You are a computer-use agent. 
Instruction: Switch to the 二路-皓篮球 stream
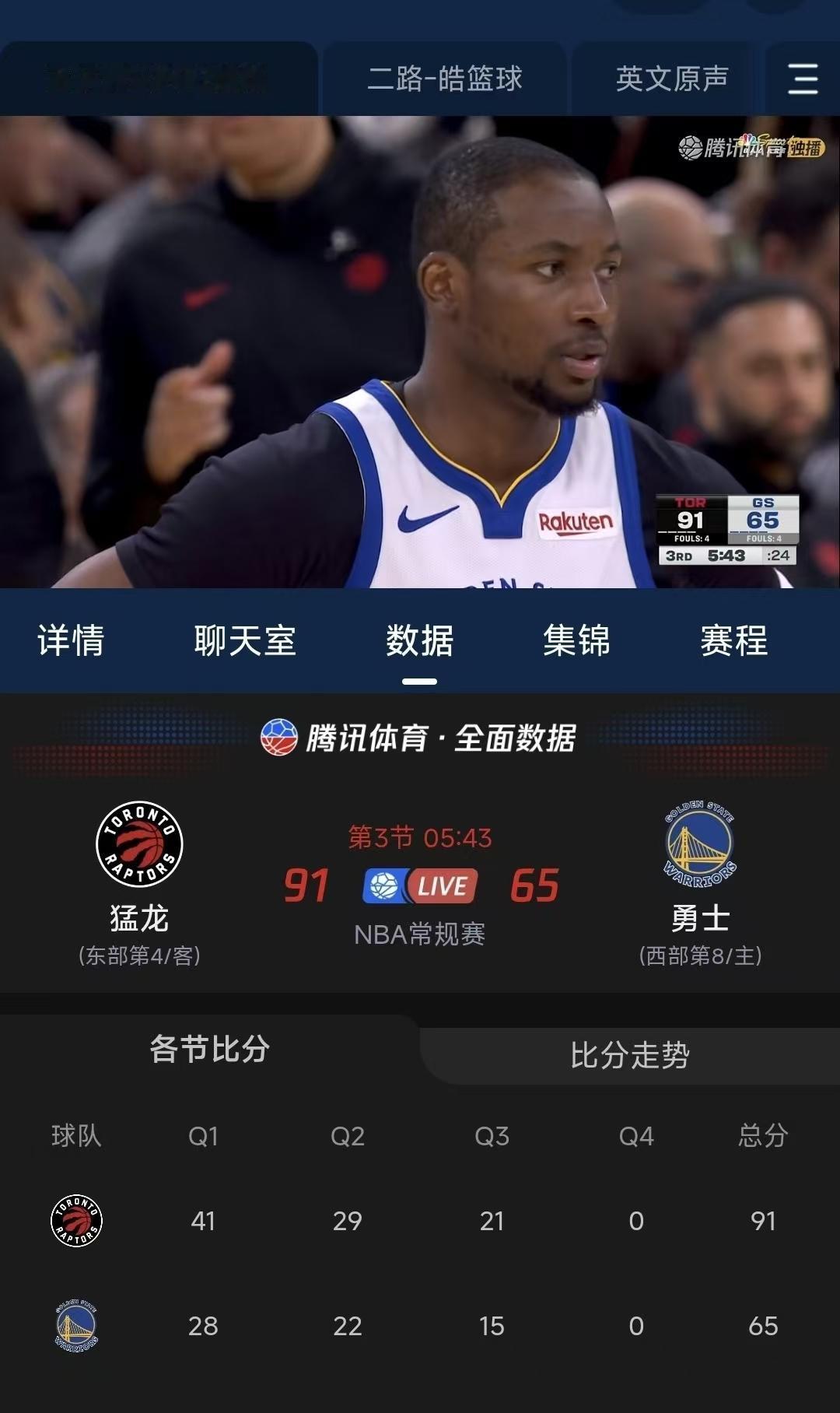click(444, 79)
